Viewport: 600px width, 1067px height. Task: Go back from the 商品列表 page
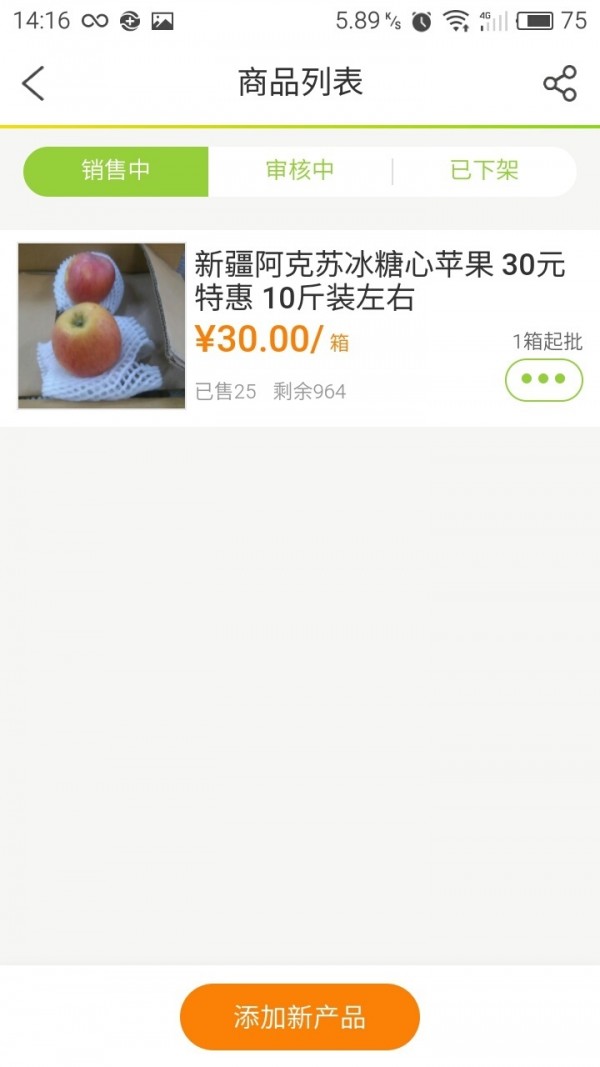(x=33, y=83)
